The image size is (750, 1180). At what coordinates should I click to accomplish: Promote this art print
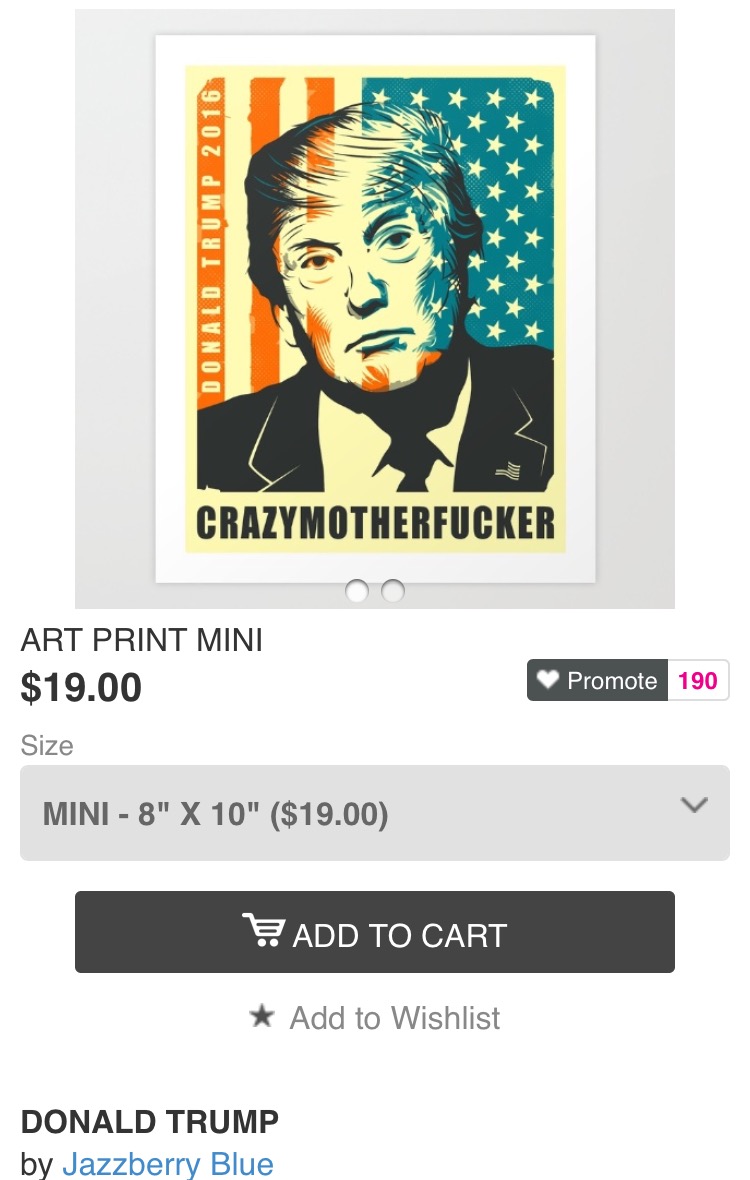coord(598,681)
